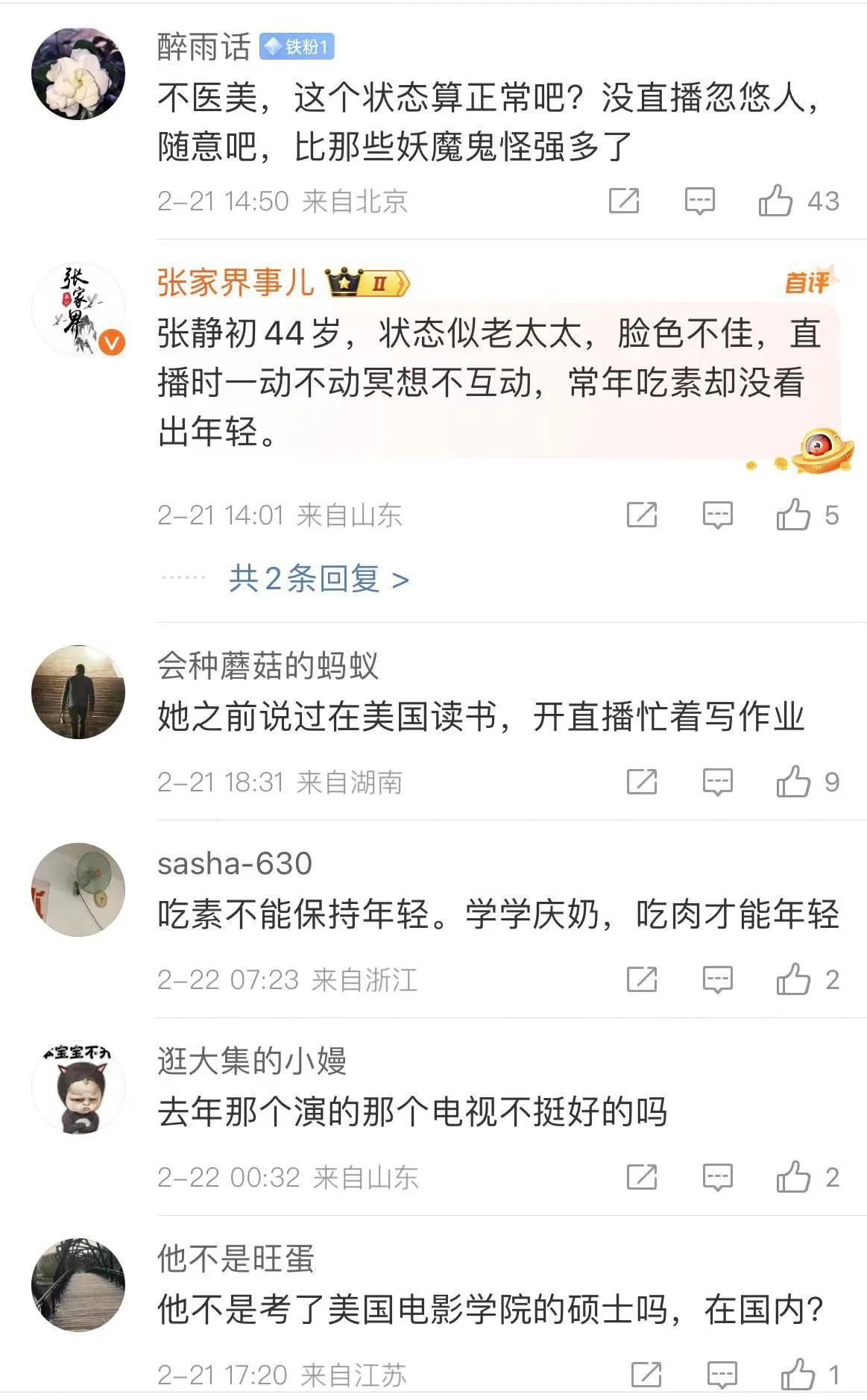Viewport: 867px width, 1400px height.
Task: Repost 醉雨话's comment
Action: point(624,201)
